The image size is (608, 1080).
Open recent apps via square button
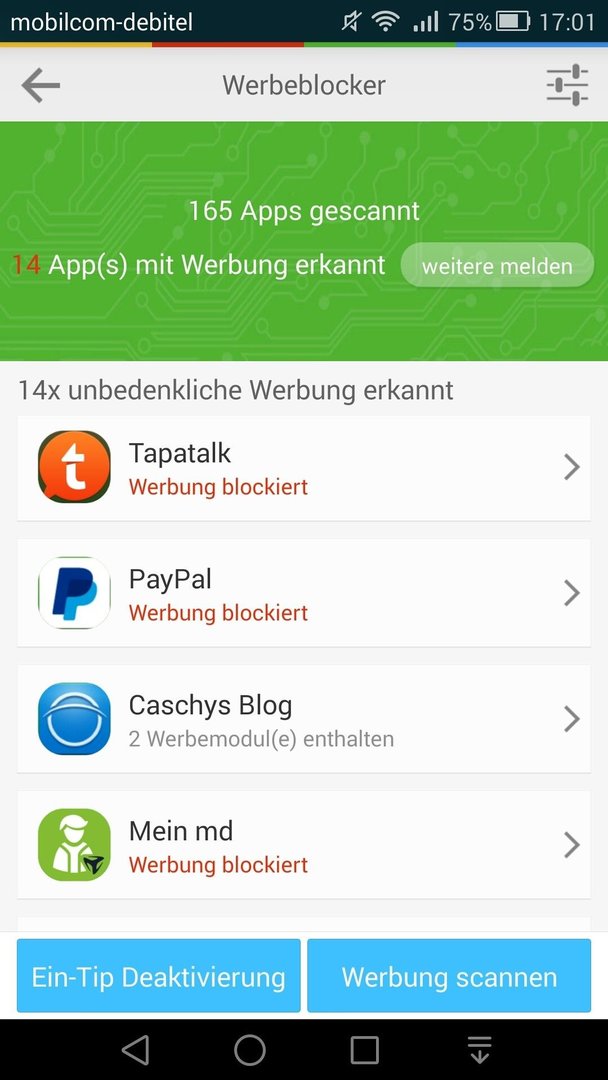tap(364, 1050)
